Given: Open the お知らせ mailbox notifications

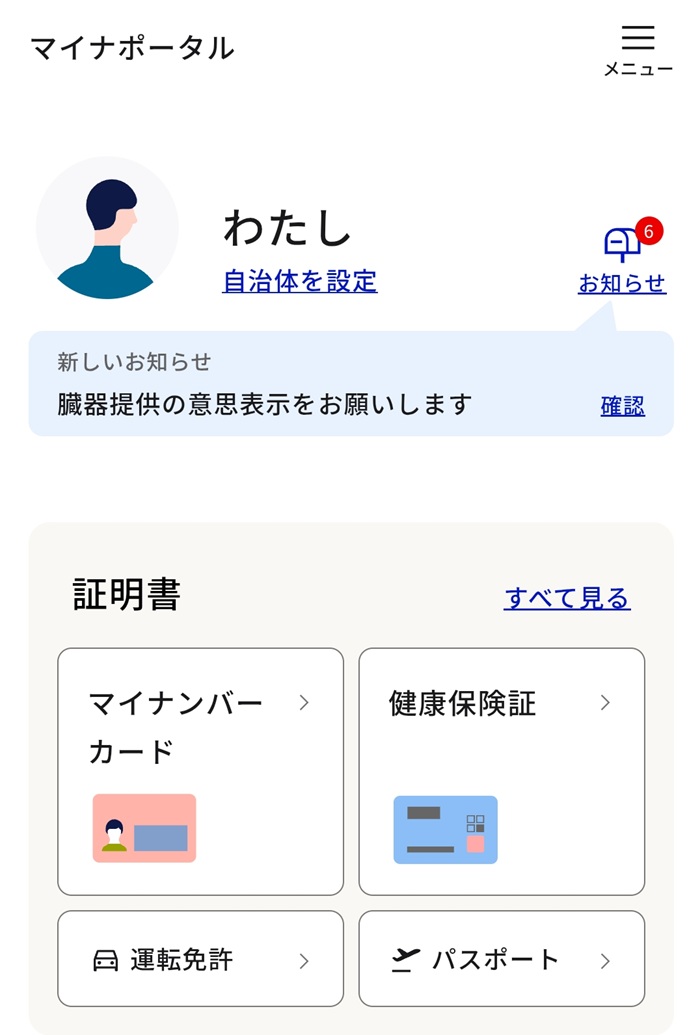Looking at the screenshot, I should (x=623, y=259).
